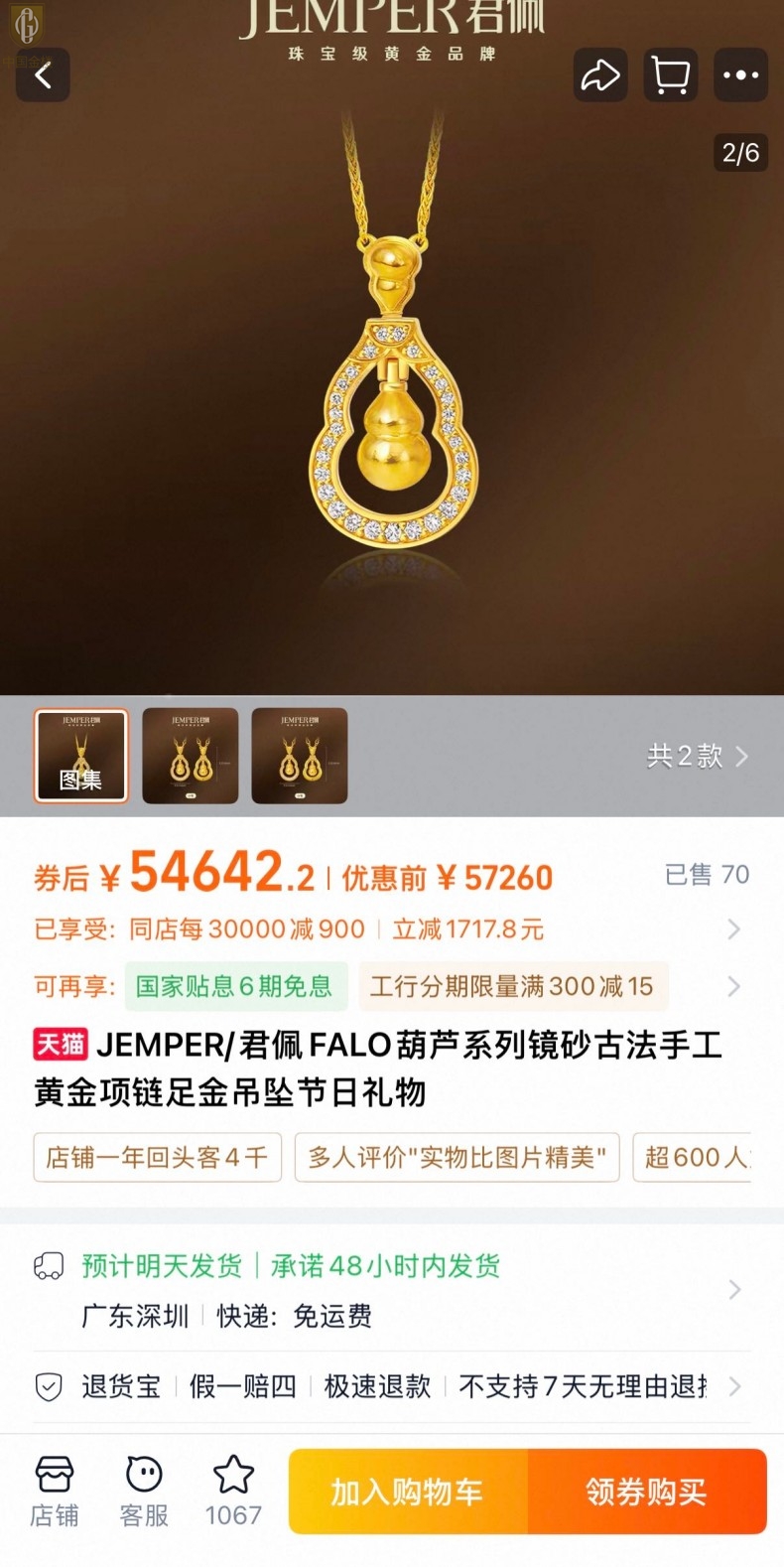784x1567 pixels.
Task: Open the shopping cart icon
Action: tap(671, 74)
